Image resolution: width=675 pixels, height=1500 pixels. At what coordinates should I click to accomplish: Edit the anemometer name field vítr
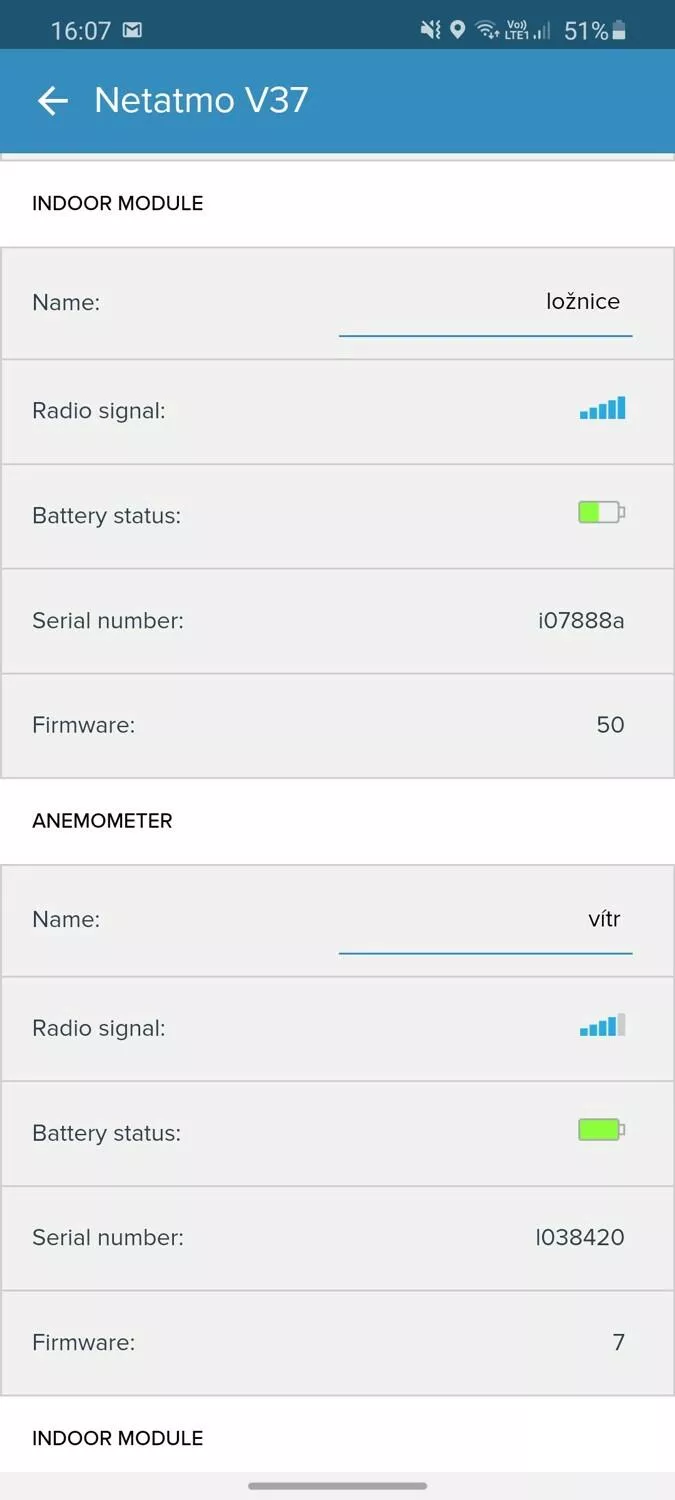point(485,922)
